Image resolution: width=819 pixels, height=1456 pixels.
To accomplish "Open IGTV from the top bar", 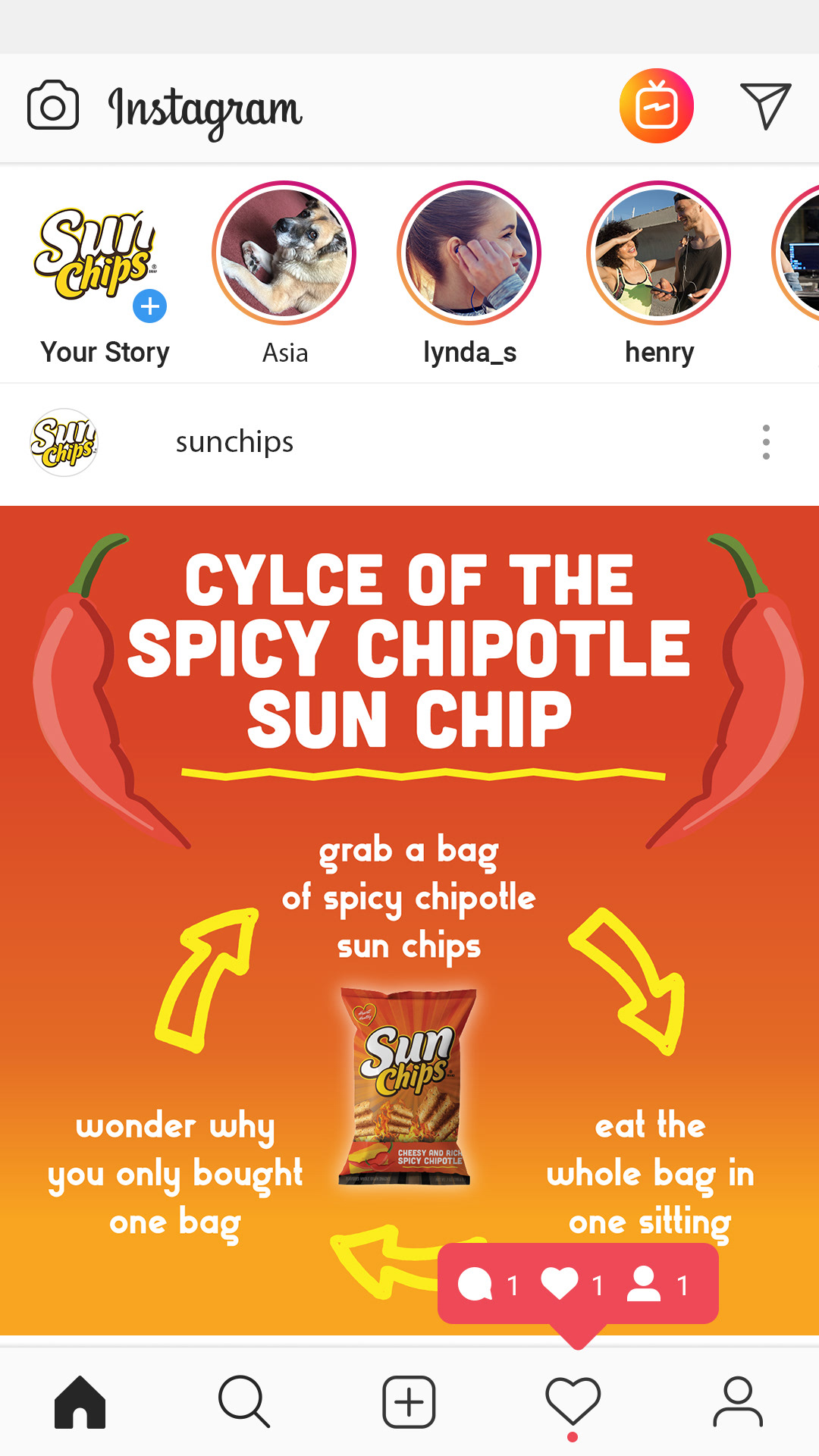I will click(x=657, y=106).
